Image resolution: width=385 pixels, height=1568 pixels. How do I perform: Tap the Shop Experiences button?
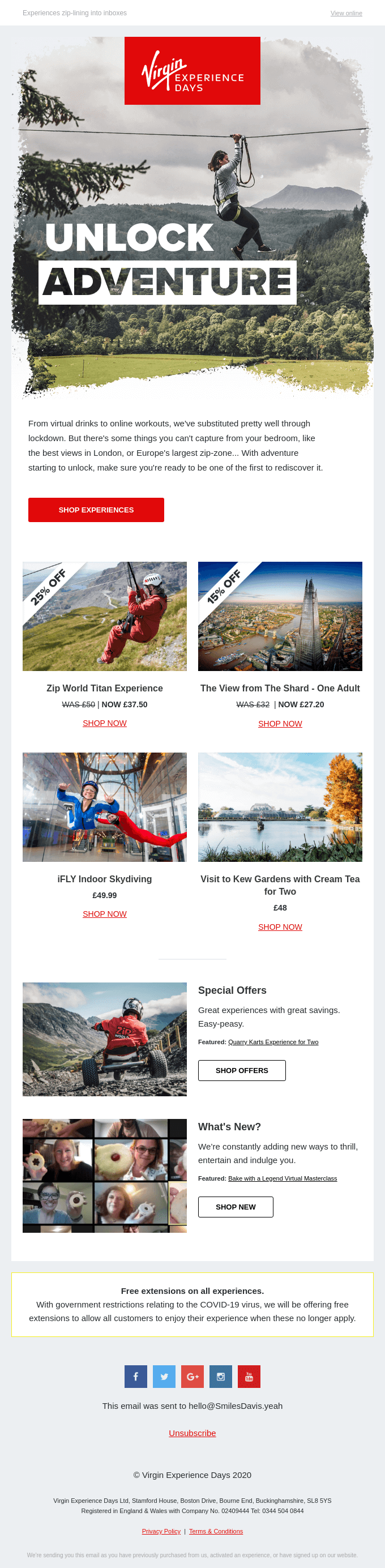coord(96,510)
